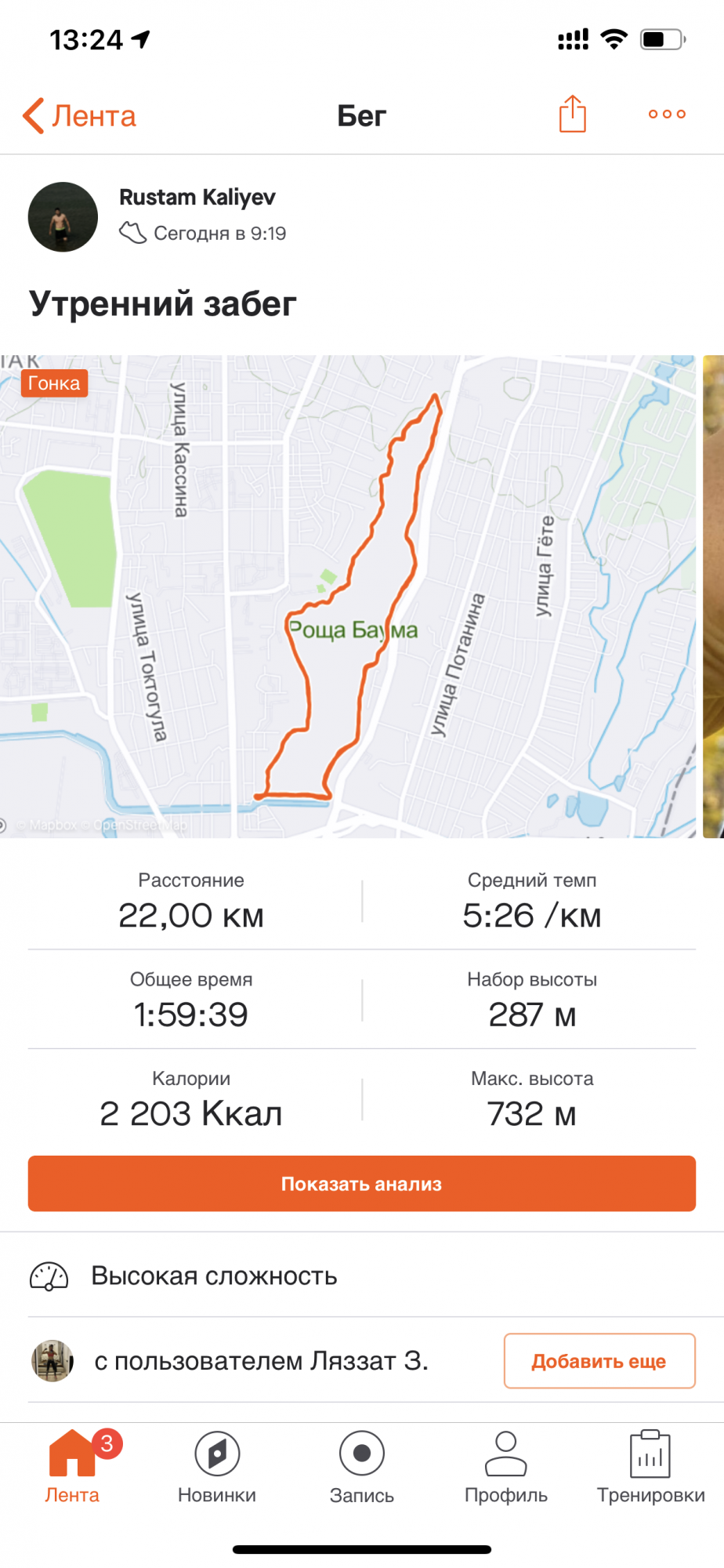View the next photo beside the map

pos(713,596)
